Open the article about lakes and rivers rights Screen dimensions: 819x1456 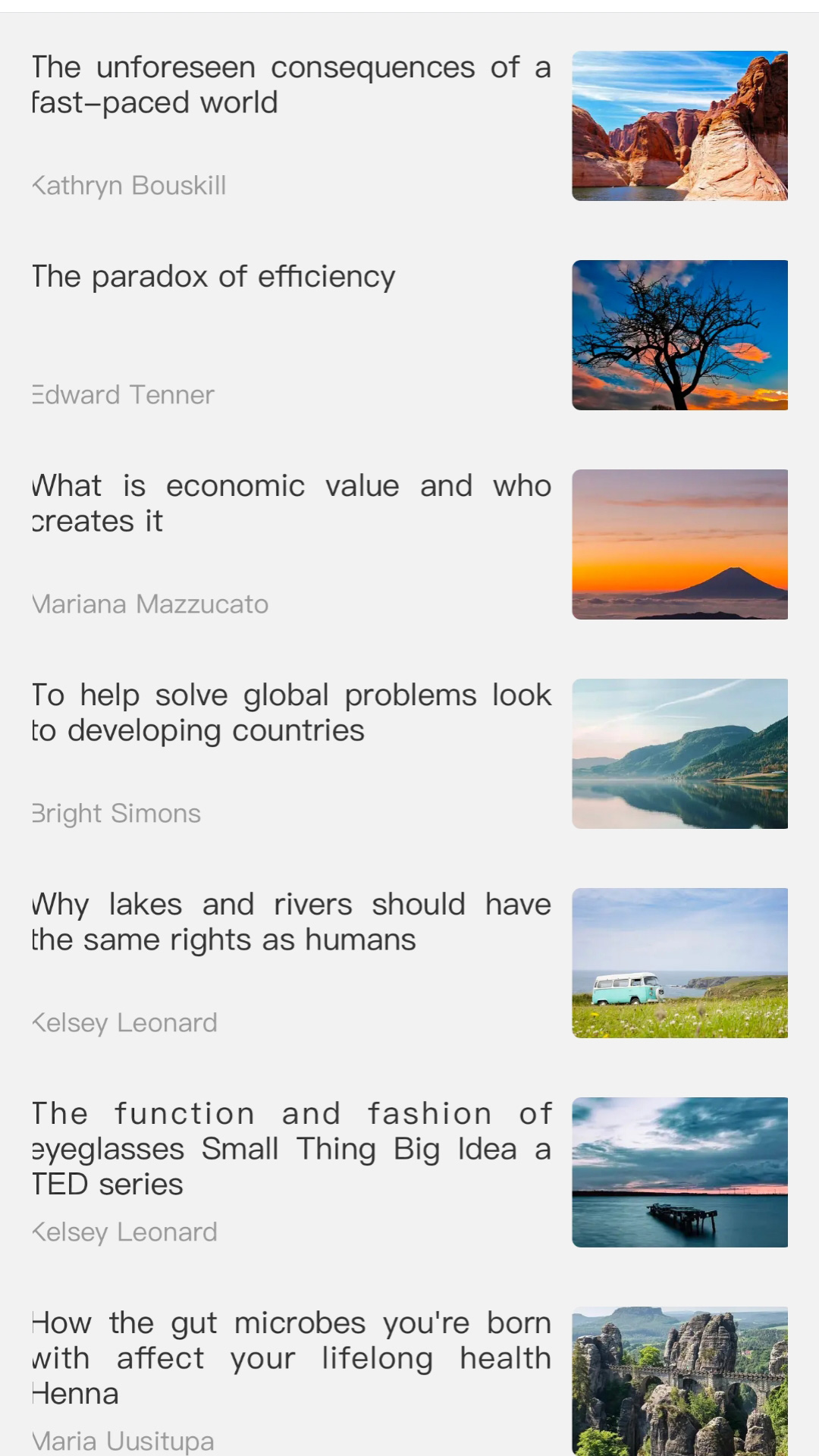(290, 921)
